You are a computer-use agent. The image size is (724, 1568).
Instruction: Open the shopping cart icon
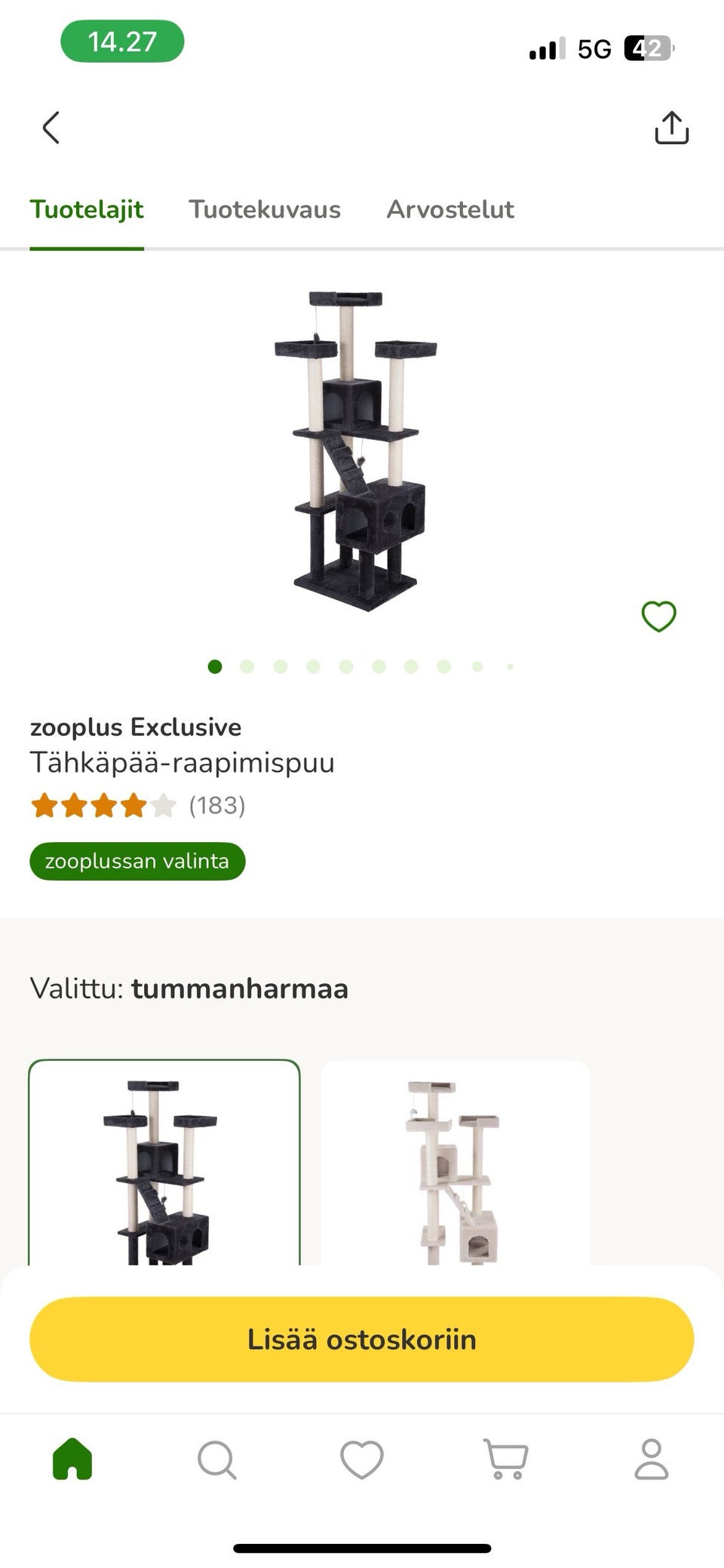tap(504, 1458)
